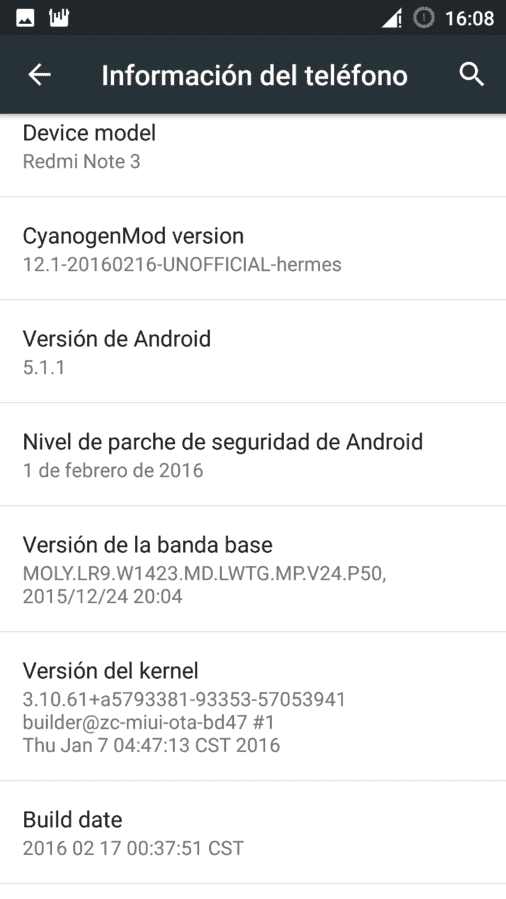Go back using the arrow icon

pyautogui.click(x=40, y=75)
